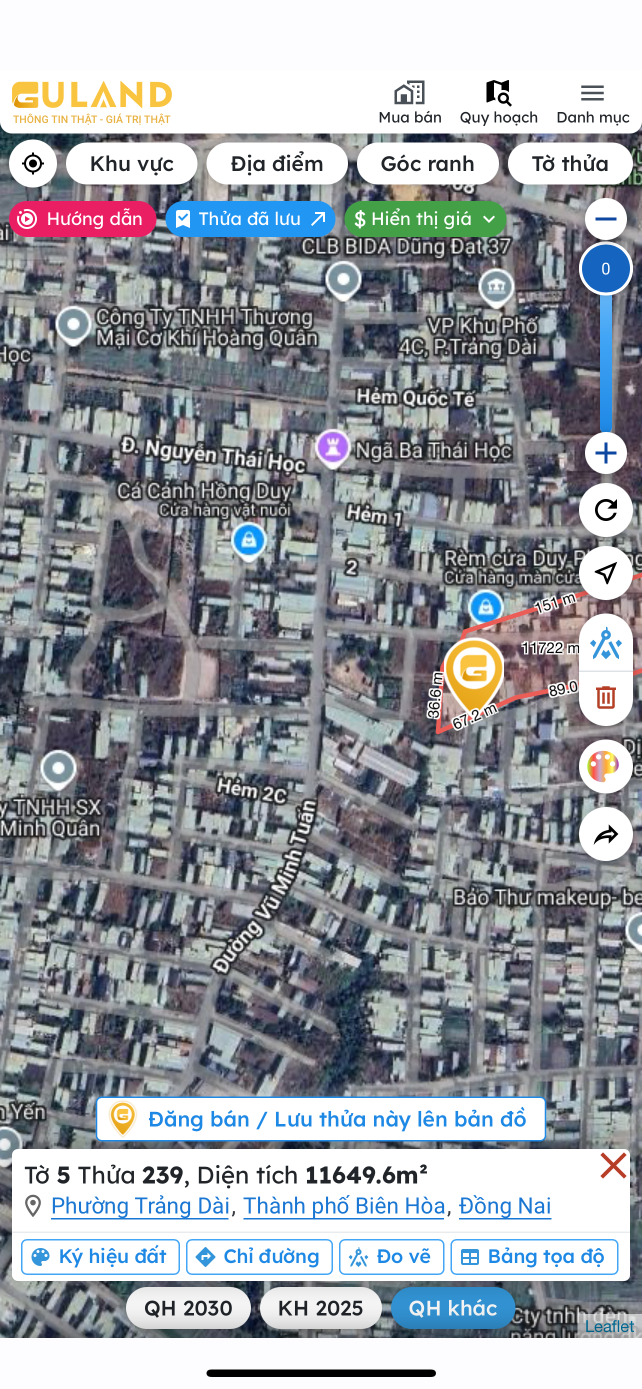The image size is (642, 1389).
Task: Delete the drawn measurement
Action: [x=605, y=697]
